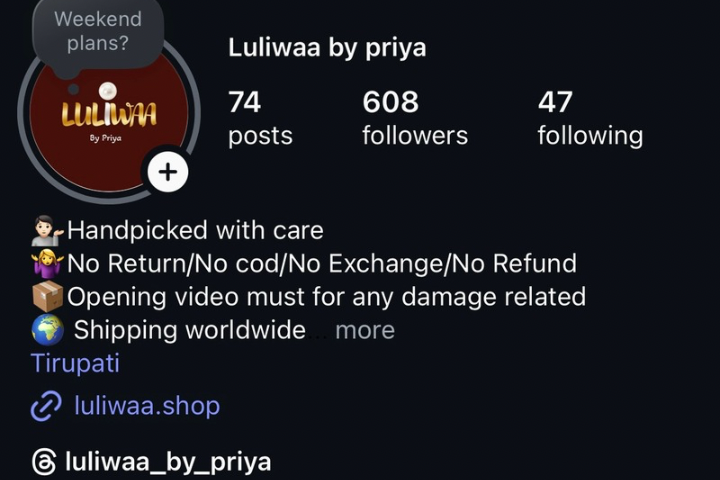The width and height of the screenshot is (720, 480).
Task: Expand the bio with 'more'
Action: 365,330
